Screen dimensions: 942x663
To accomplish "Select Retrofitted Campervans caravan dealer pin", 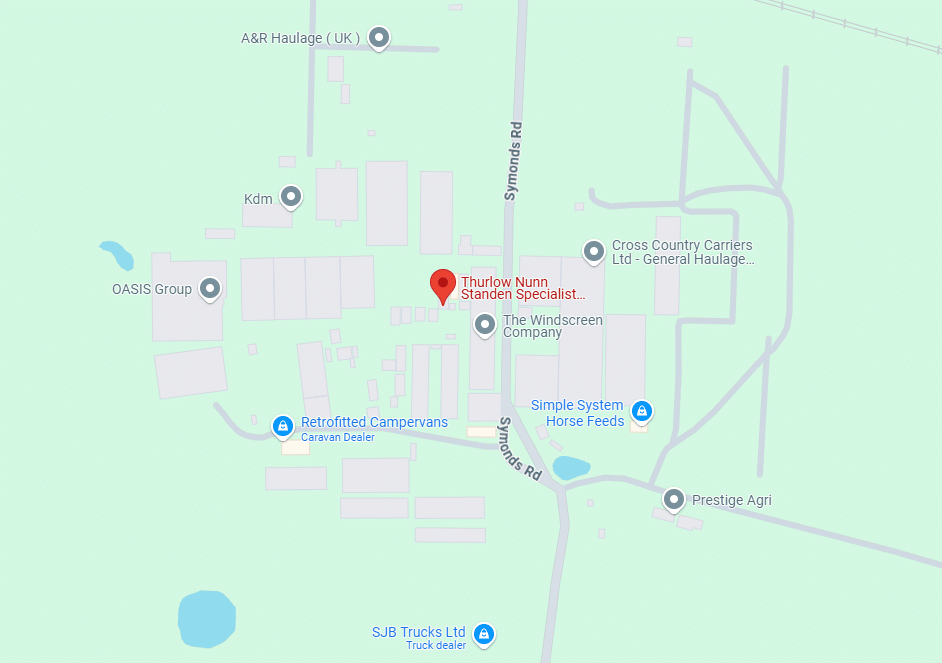I will pyautogui.click(x=283, y=427).
